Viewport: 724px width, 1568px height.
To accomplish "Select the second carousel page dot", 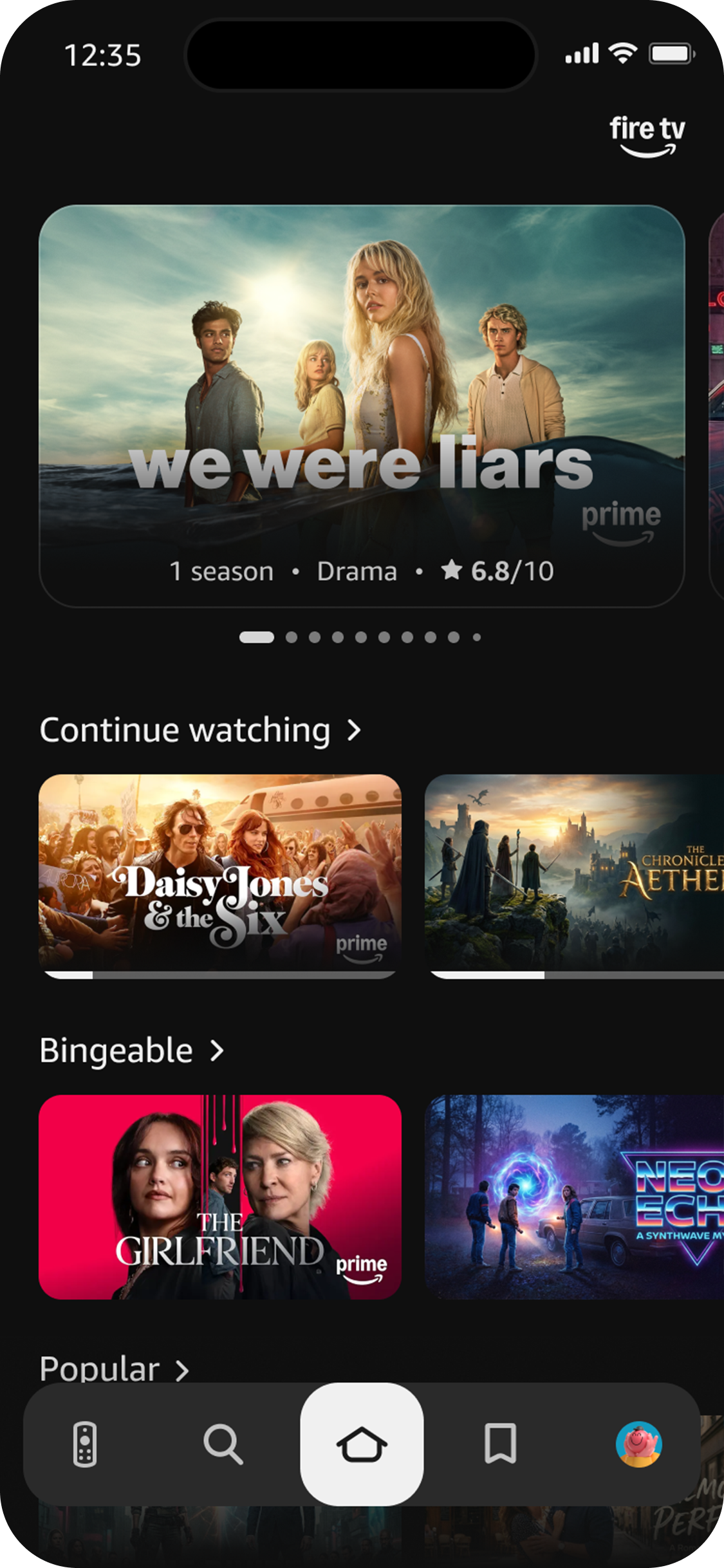I will pos(292,637).
